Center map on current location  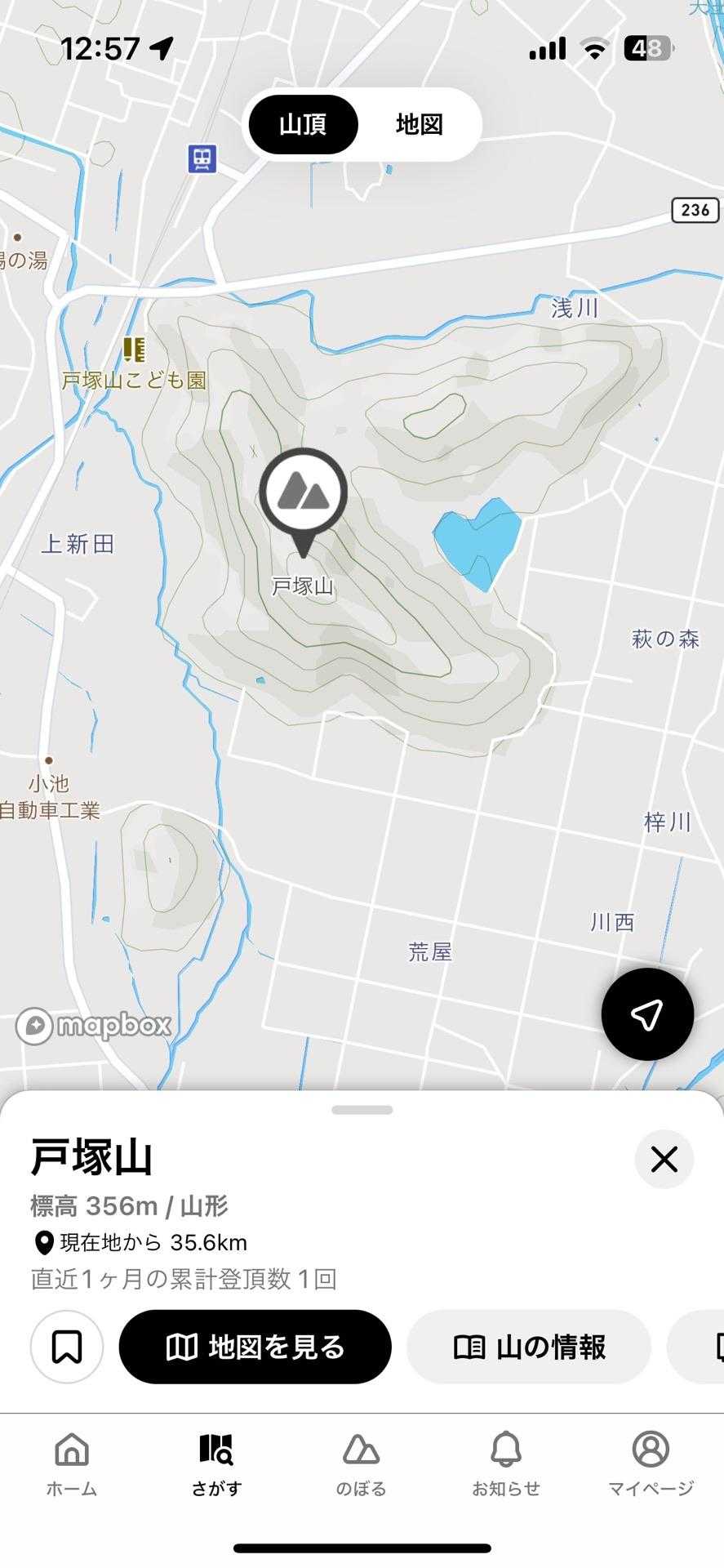point(647,1014)
